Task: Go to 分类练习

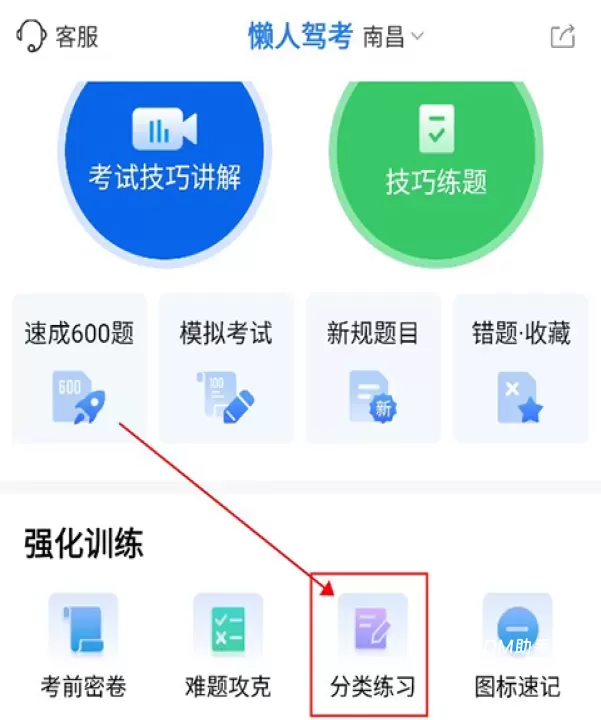Action: [x=372, y=647]
